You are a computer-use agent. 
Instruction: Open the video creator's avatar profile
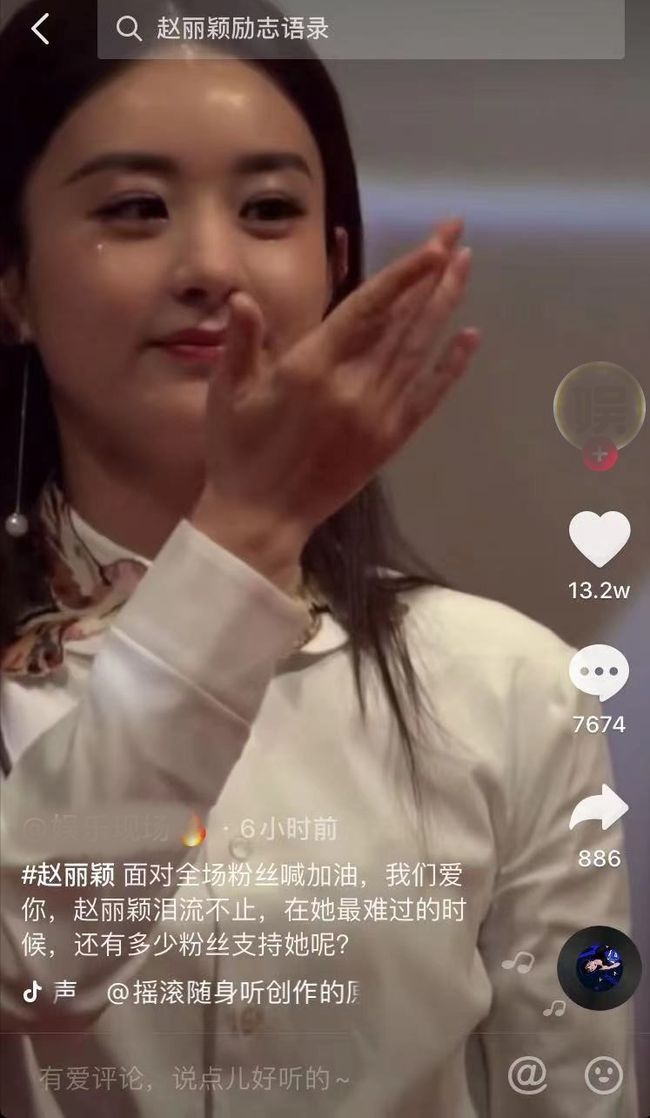pos(599,406)
